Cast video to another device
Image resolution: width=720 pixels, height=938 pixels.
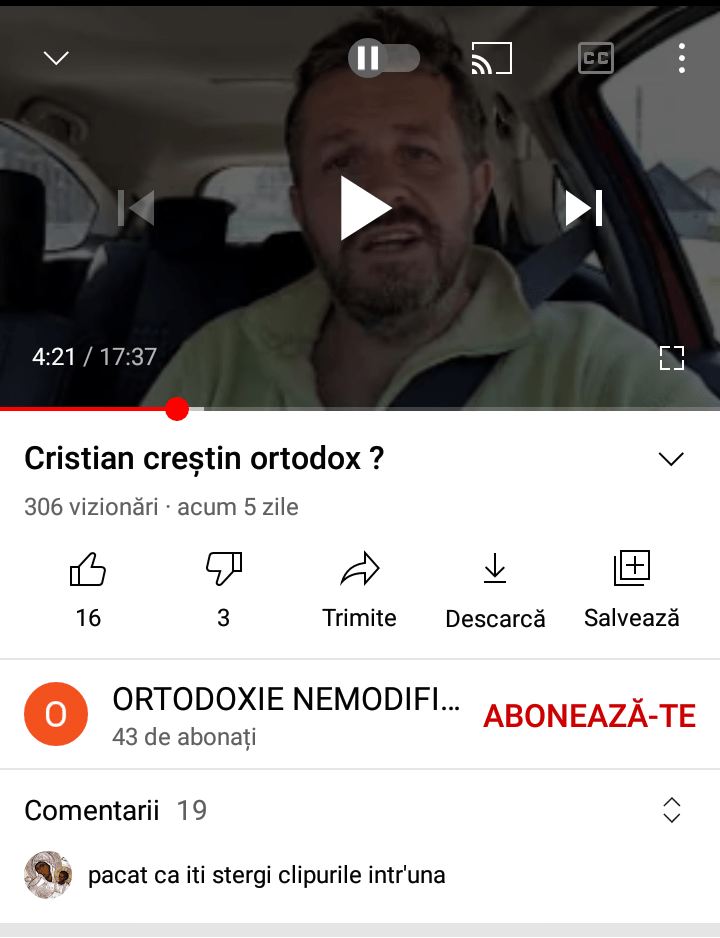coord(491,58)
